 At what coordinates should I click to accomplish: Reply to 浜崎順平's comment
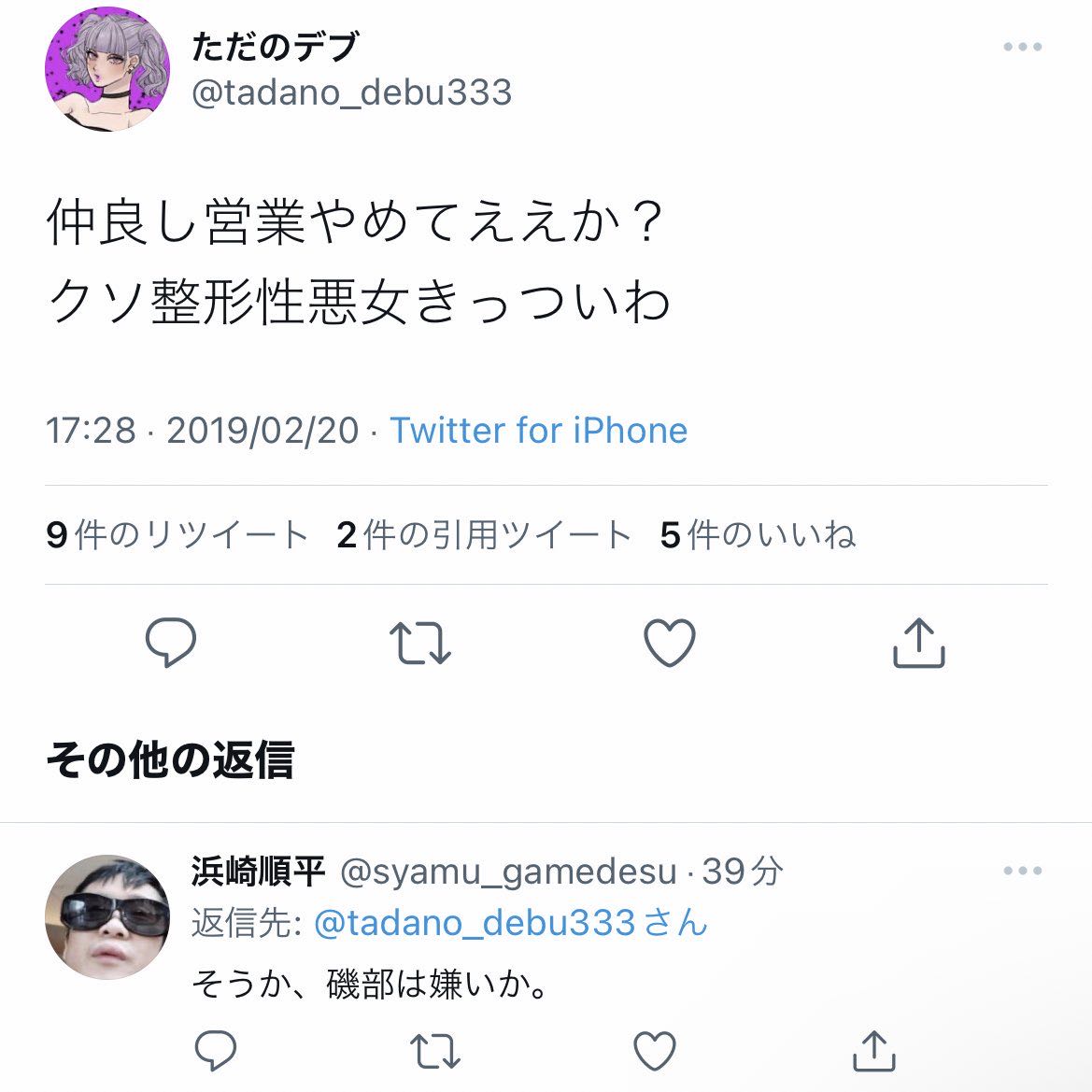click(x=216, y=1050)
